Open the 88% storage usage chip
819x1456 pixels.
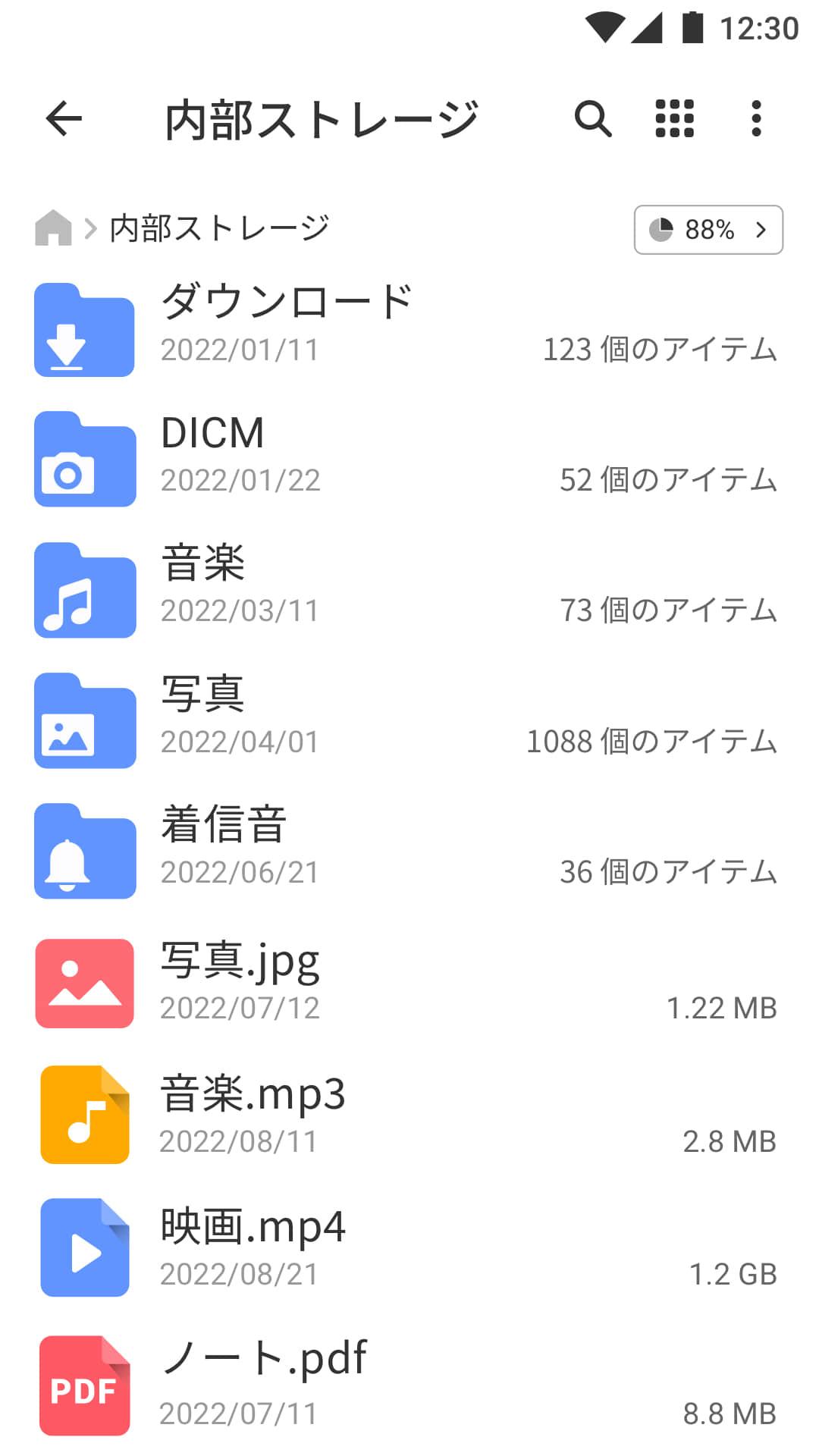click(708, 229)
